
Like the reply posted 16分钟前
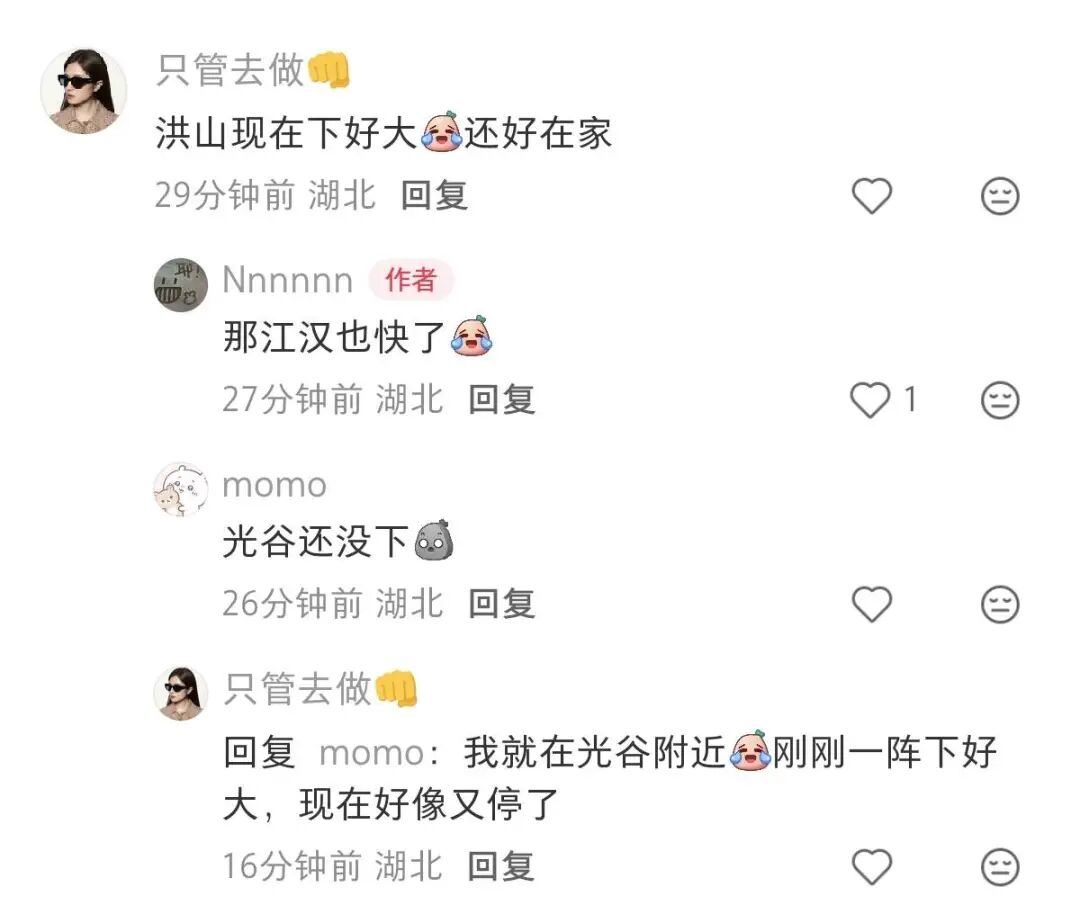coord(871,866)
